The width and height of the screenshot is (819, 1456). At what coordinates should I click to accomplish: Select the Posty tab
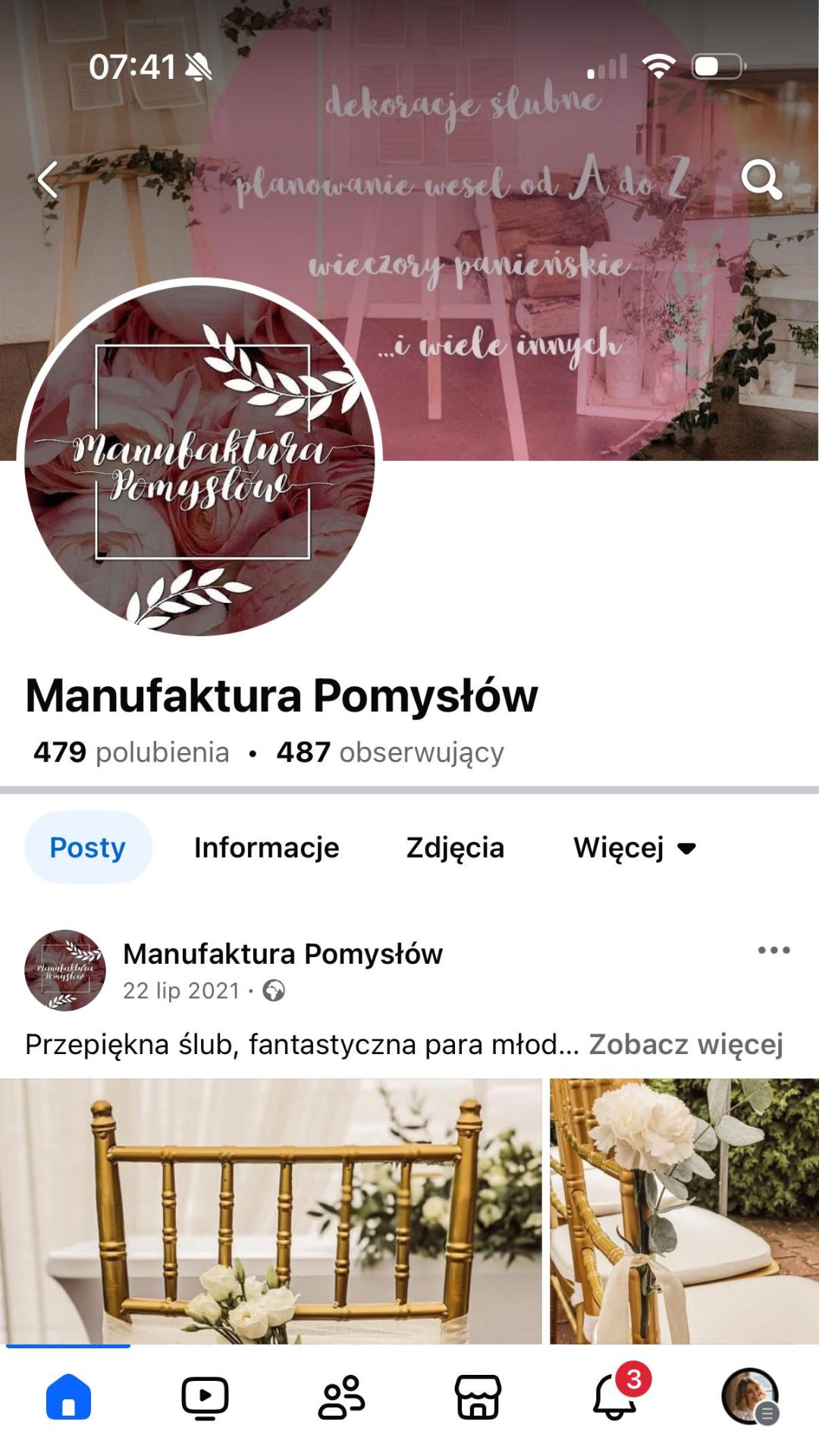pos(87,848)
